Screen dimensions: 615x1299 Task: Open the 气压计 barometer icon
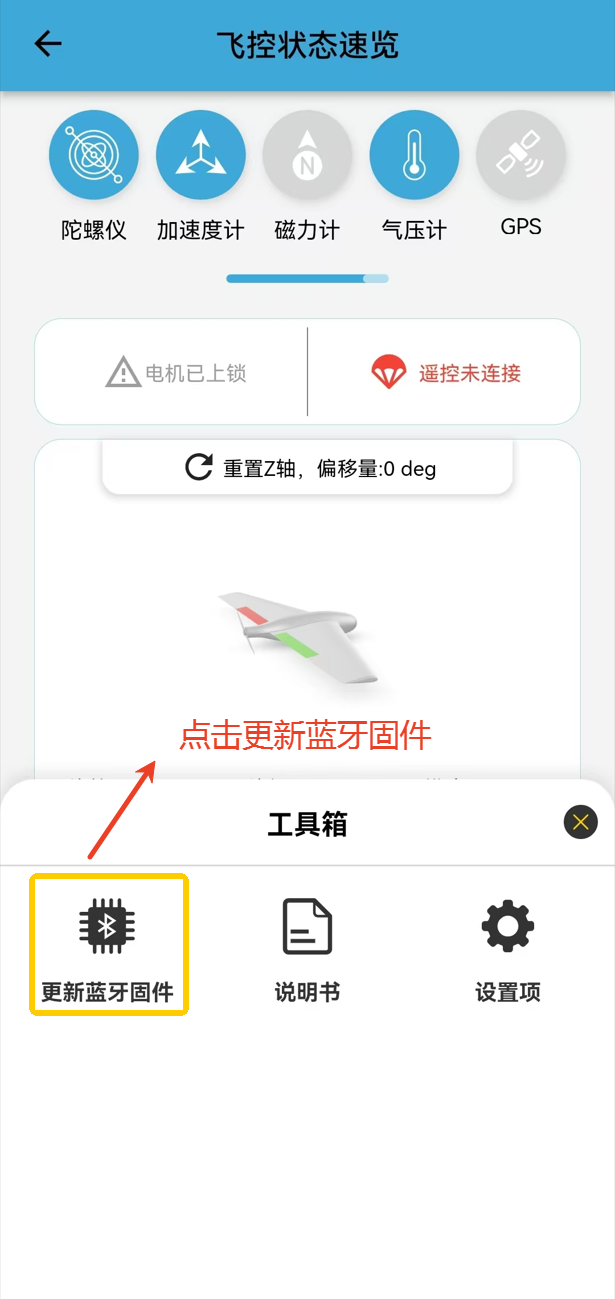[414, 156]
